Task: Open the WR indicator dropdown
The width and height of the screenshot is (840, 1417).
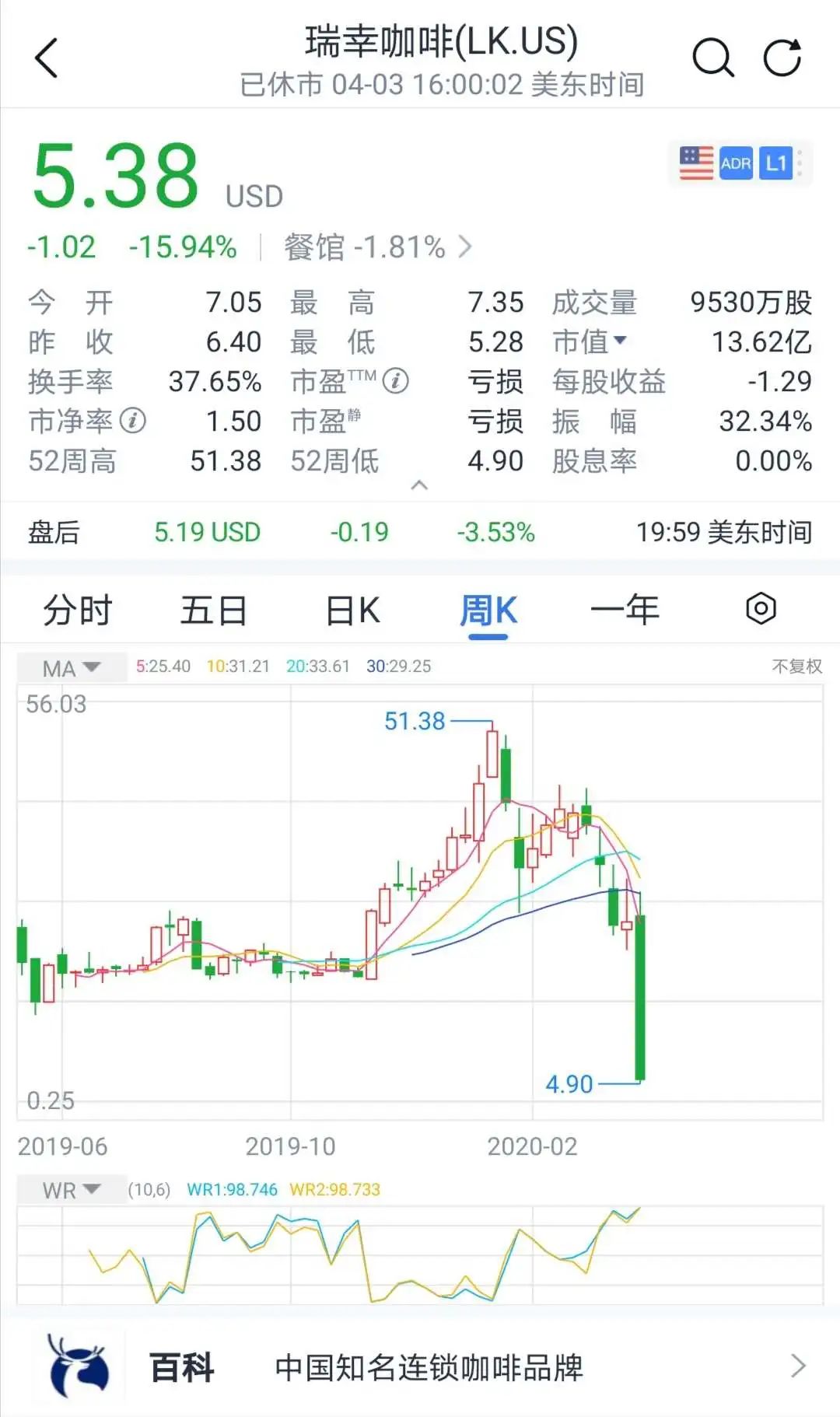Action: click(x=70, y=1190)
